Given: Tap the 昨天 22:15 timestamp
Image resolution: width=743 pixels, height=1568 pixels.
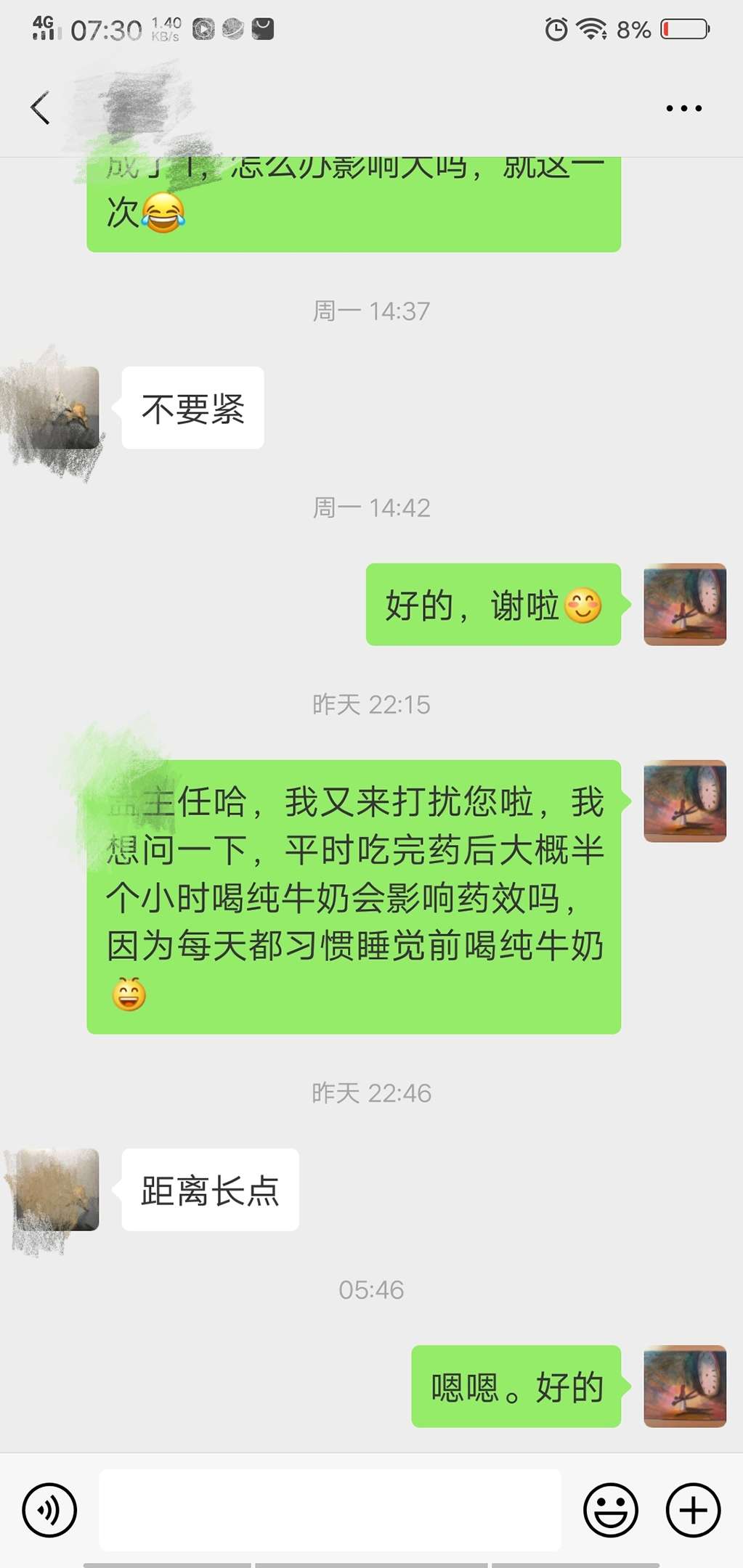Looking at the screenshot, I should [x=371, y=704].
